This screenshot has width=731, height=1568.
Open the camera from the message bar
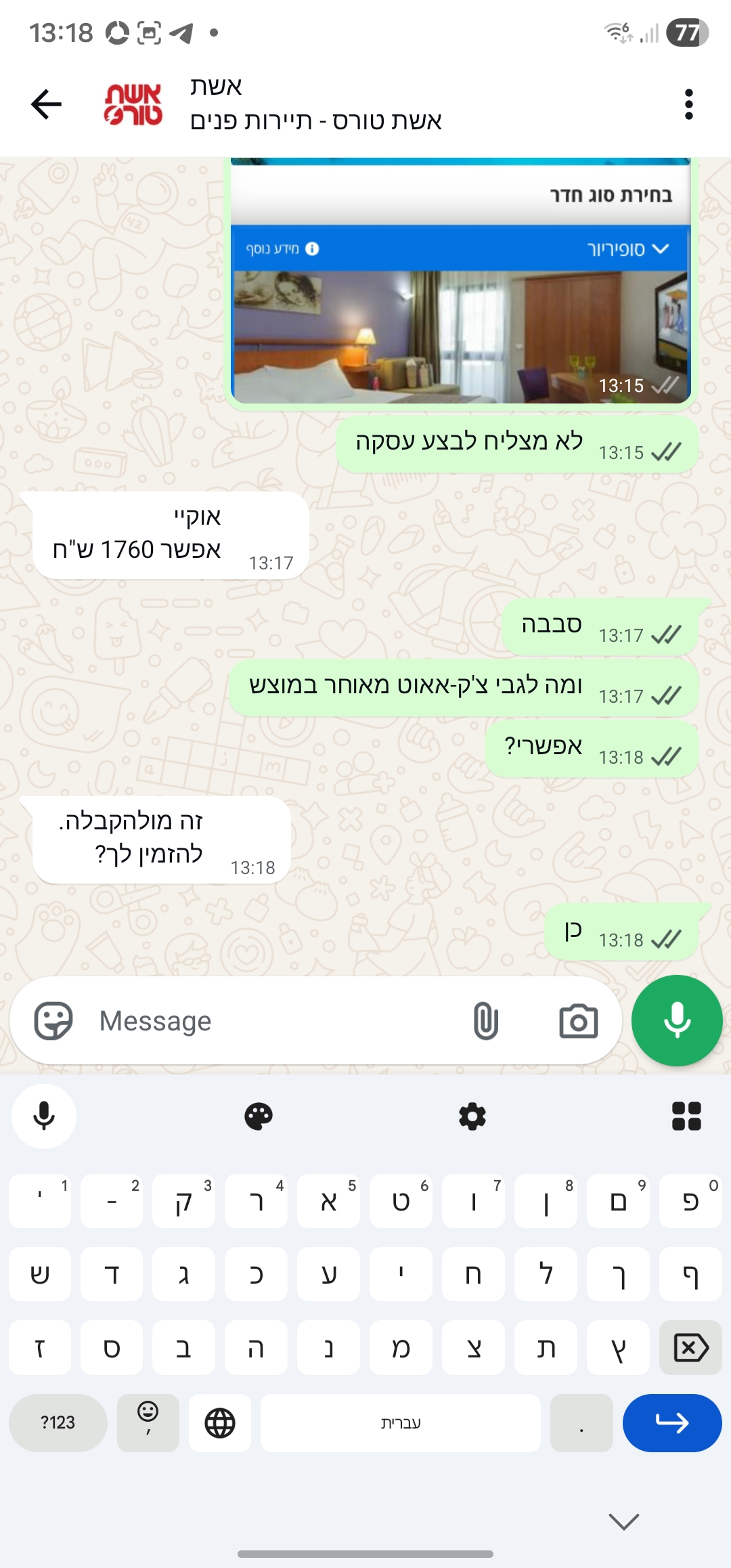[578, 1020]
